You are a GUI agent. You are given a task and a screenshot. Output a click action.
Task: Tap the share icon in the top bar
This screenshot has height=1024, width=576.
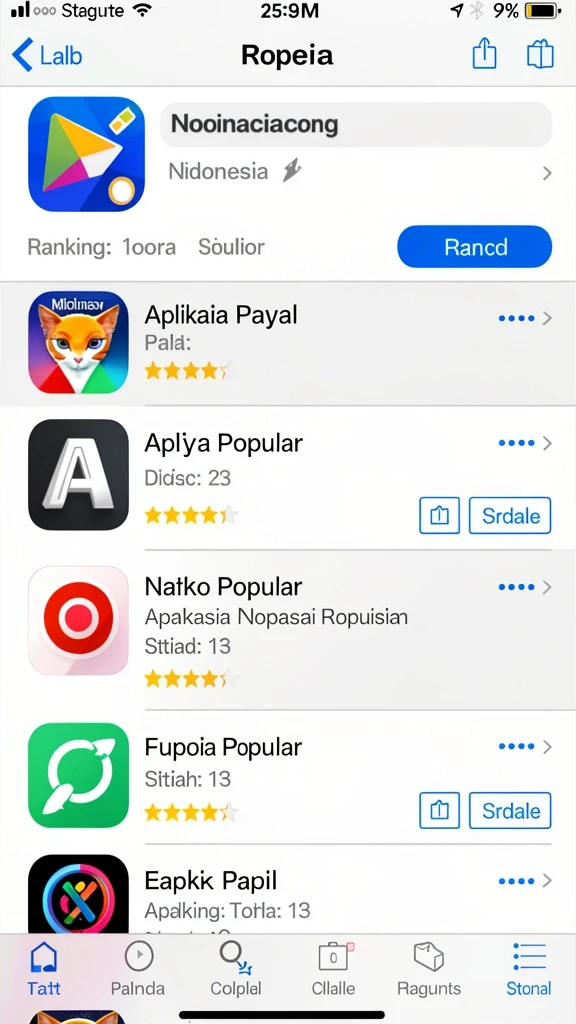pos(484,54)
